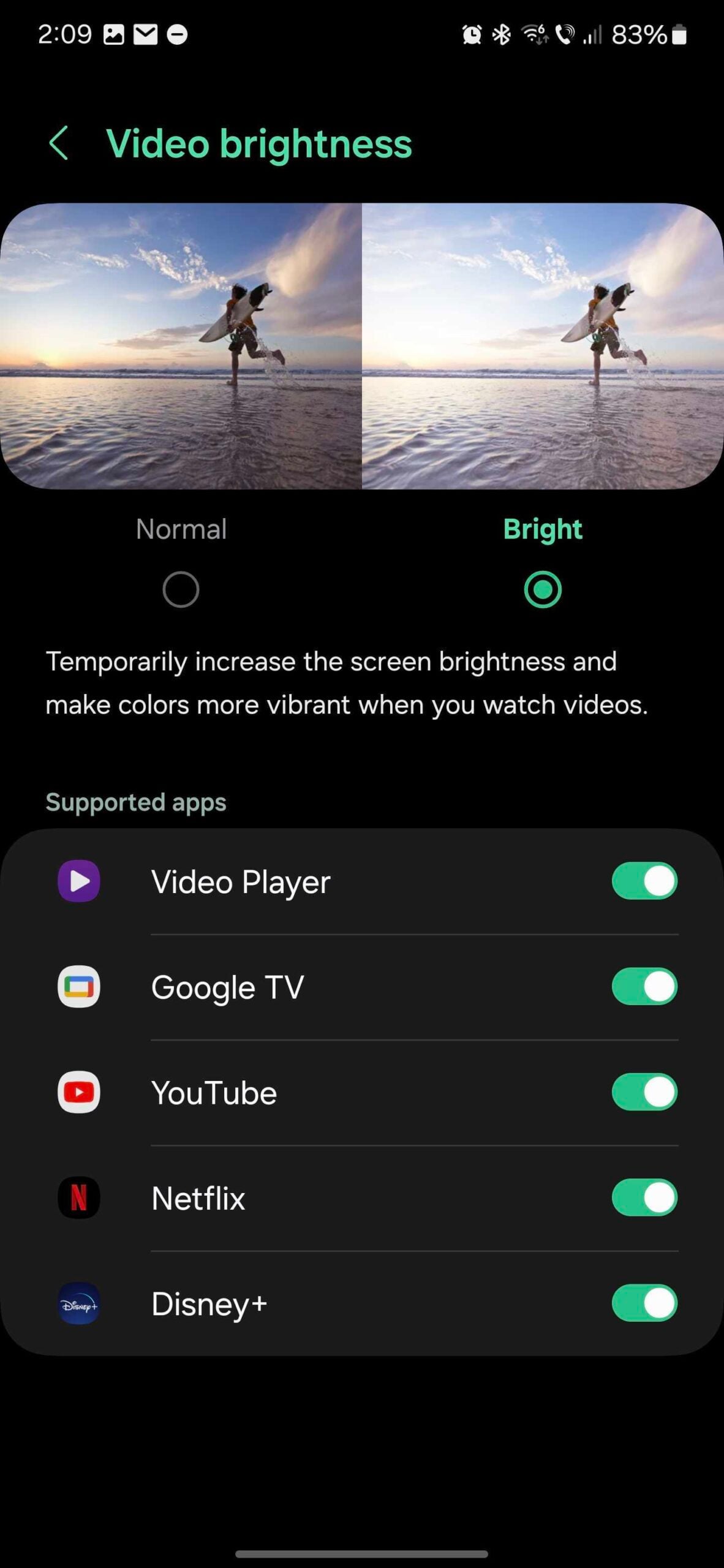Toggle off Video Player switch
The height and width of the screenshot is (1568, 724).
coord(644,881)
